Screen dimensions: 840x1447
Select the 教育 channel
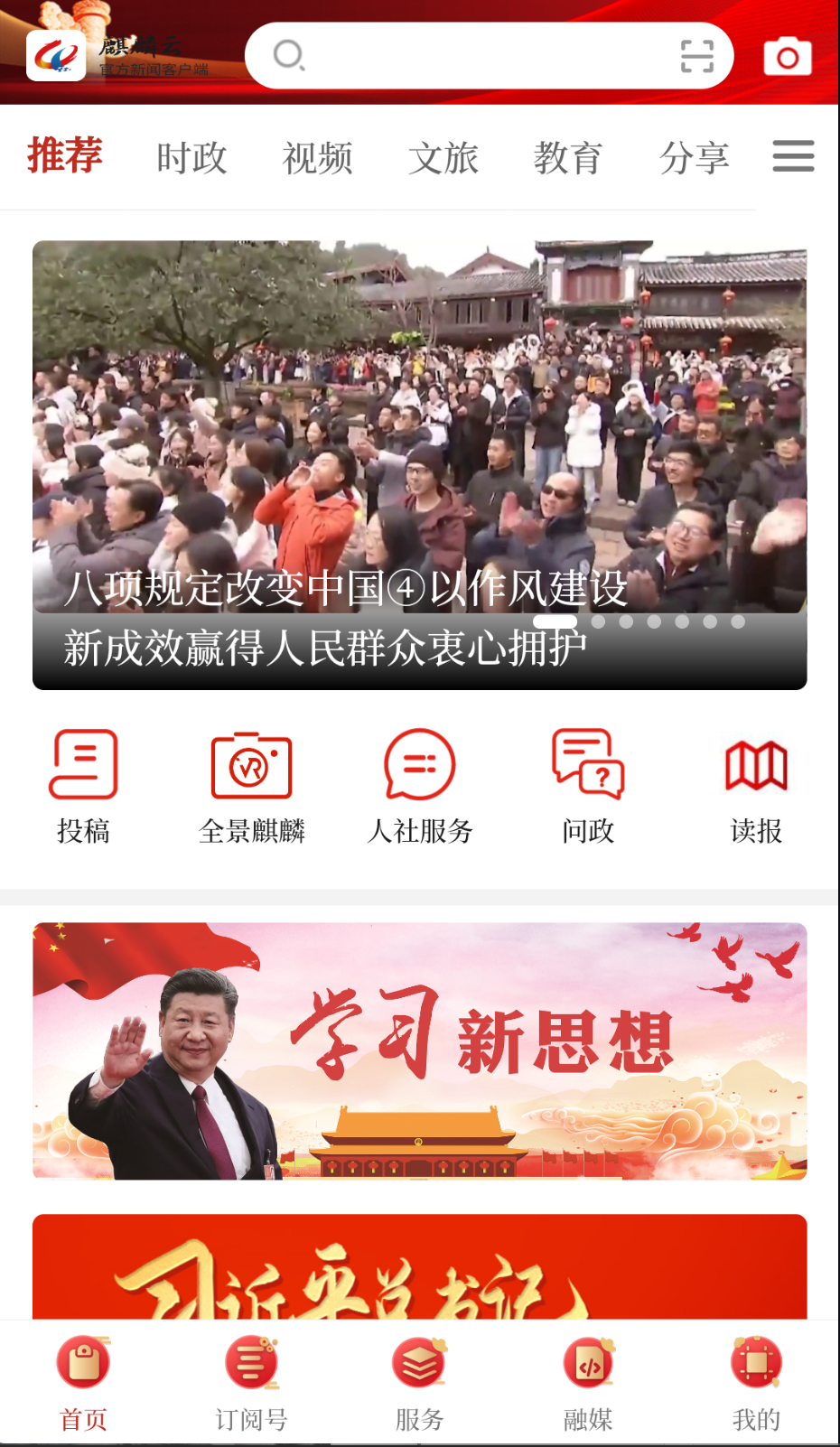[569, 157]
